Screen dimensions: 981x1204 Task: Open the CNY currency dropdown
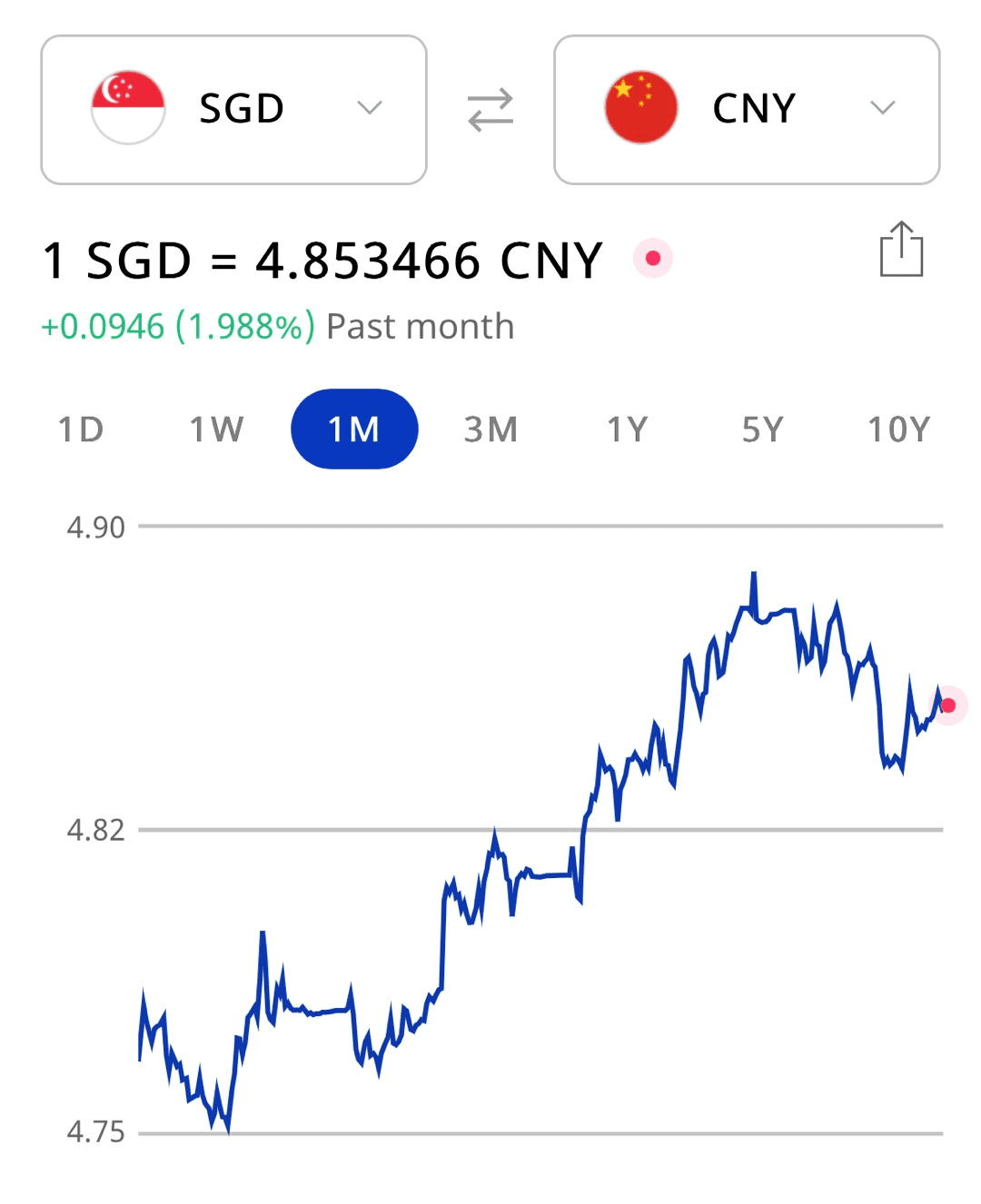(882, 107)
